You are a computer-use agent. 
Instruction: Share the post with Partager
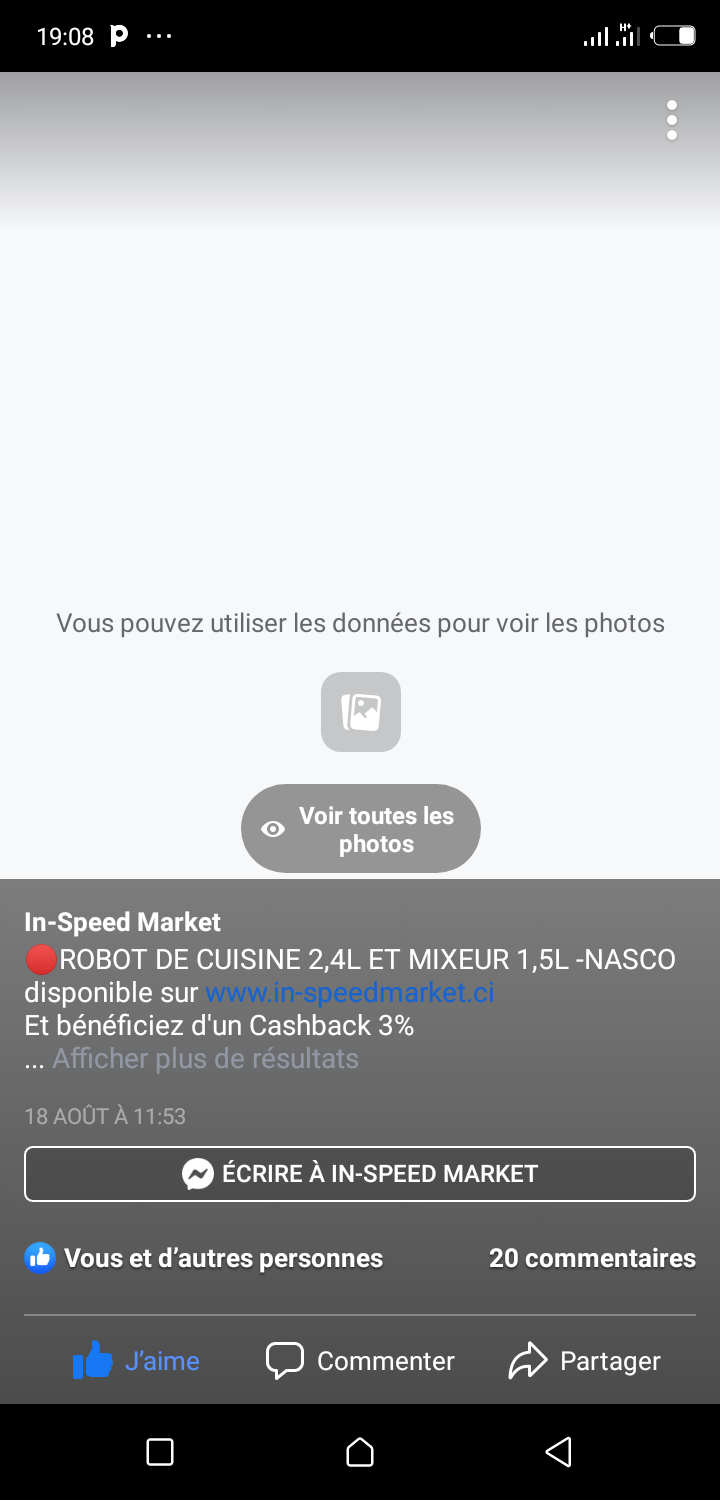(585, 1361)
